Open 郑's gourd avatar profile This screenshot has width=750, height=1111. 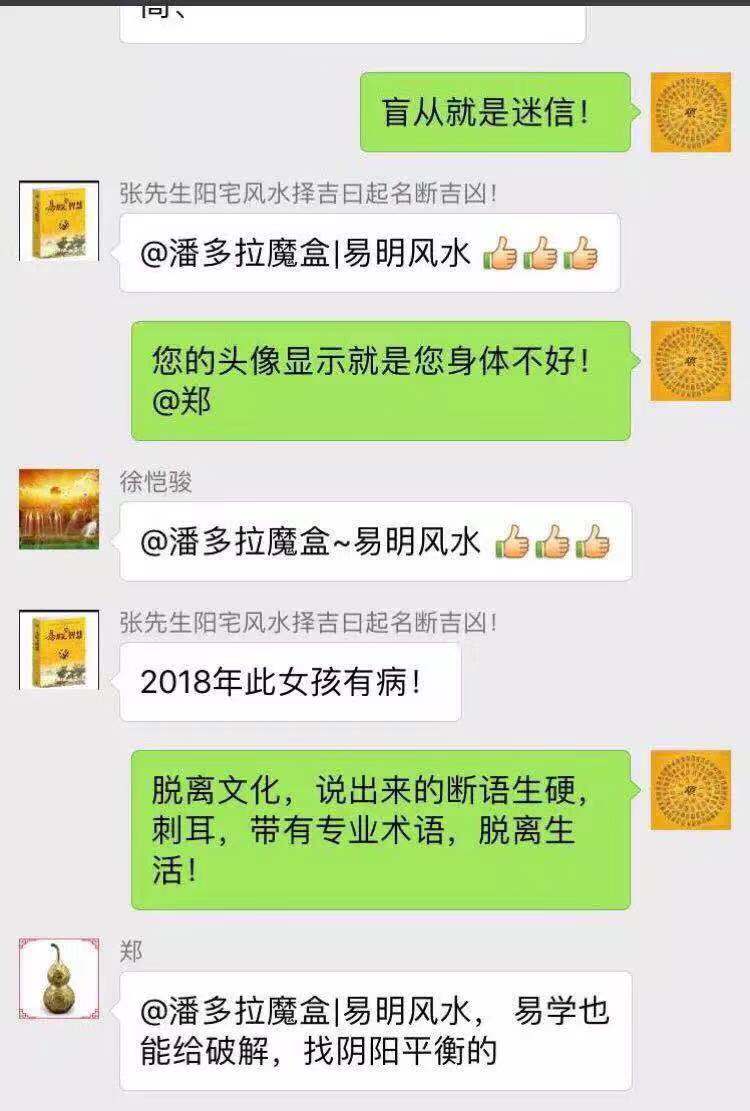59,979
